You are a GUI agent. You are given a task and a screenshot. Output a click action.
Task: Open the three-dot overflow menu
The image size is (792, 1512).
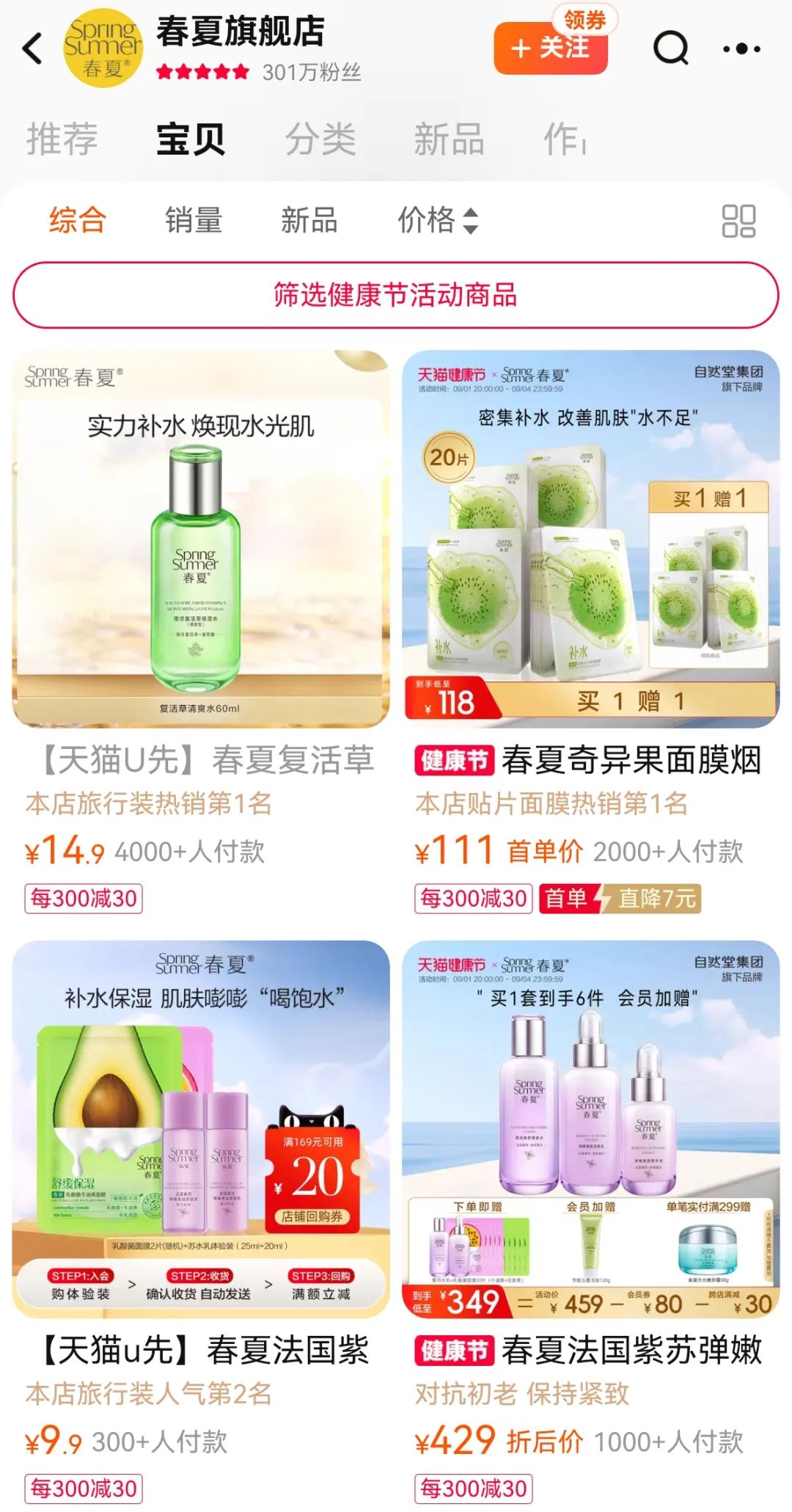click(741, 49)
